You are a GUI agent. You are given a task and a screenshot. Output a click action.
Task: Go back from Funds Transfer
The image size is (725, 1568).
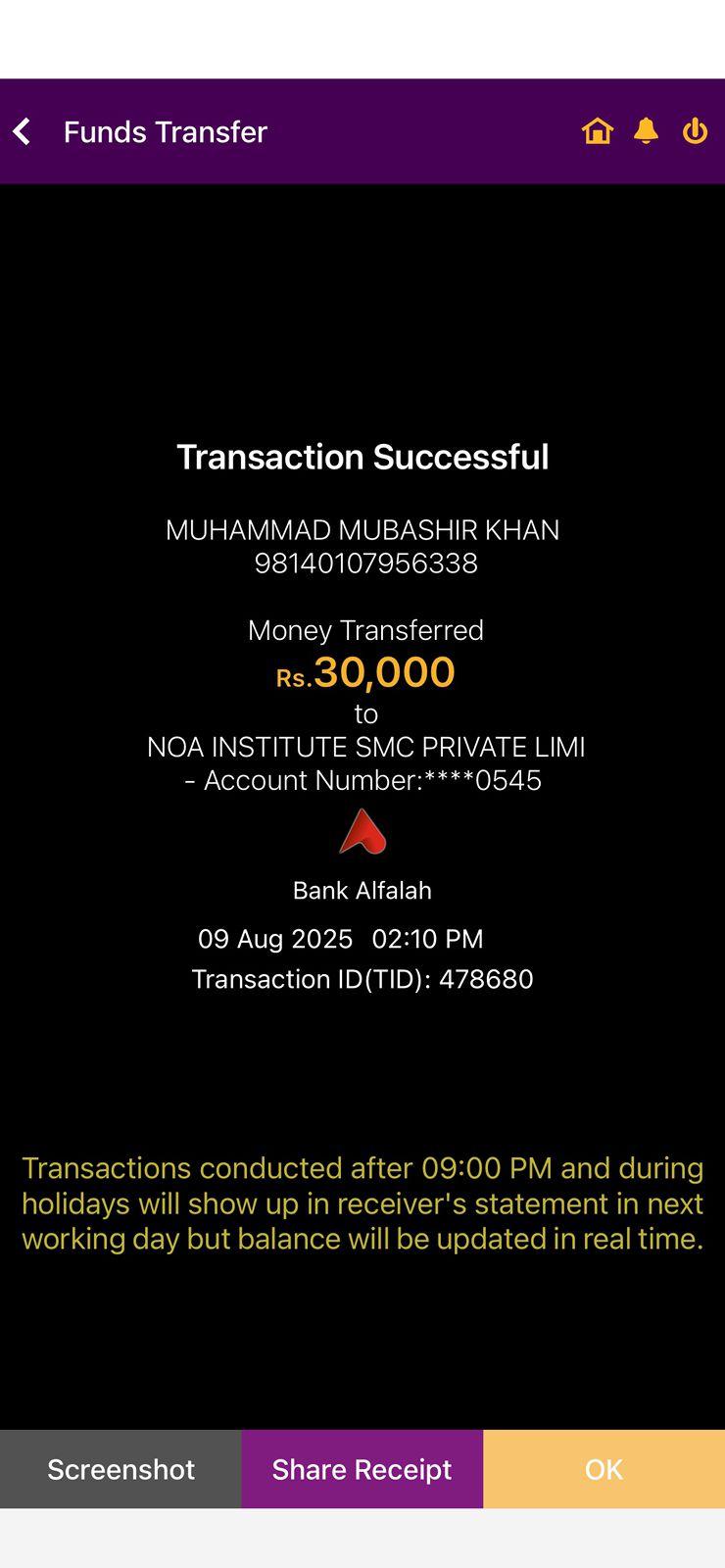pos(23,131)
